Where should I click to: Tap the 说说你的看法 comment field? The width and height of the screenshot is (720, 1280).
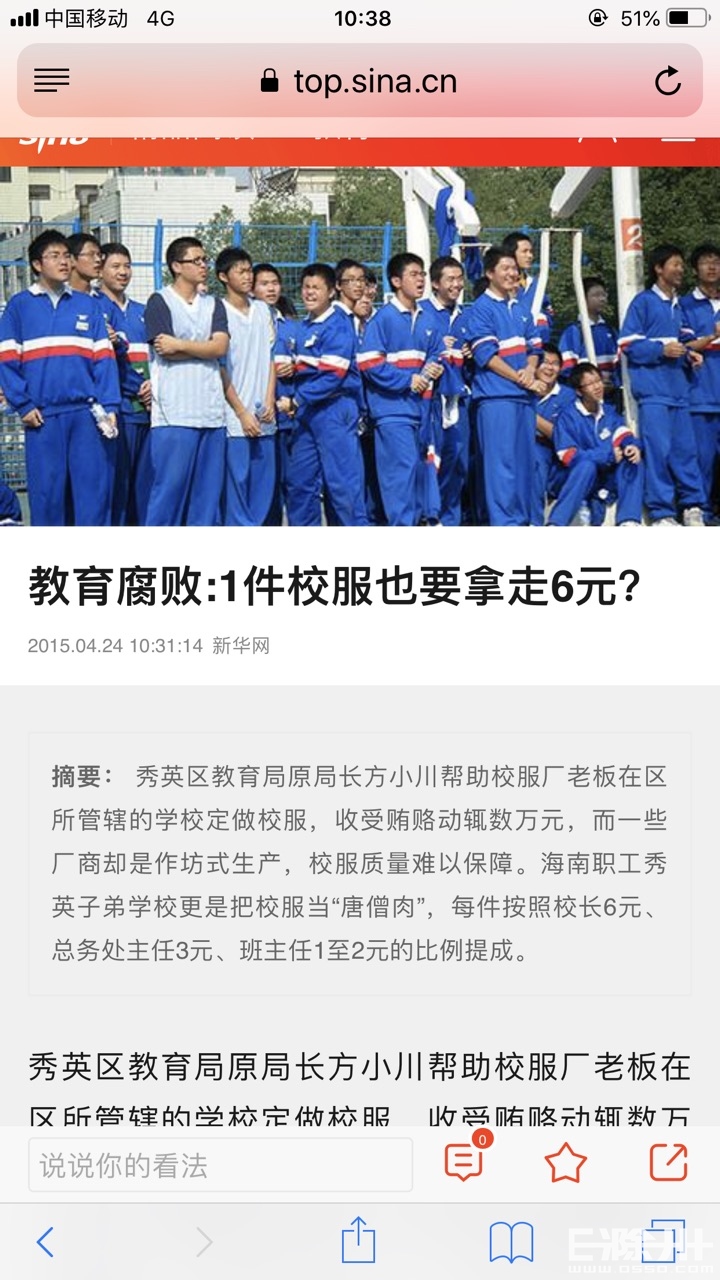220,1165
